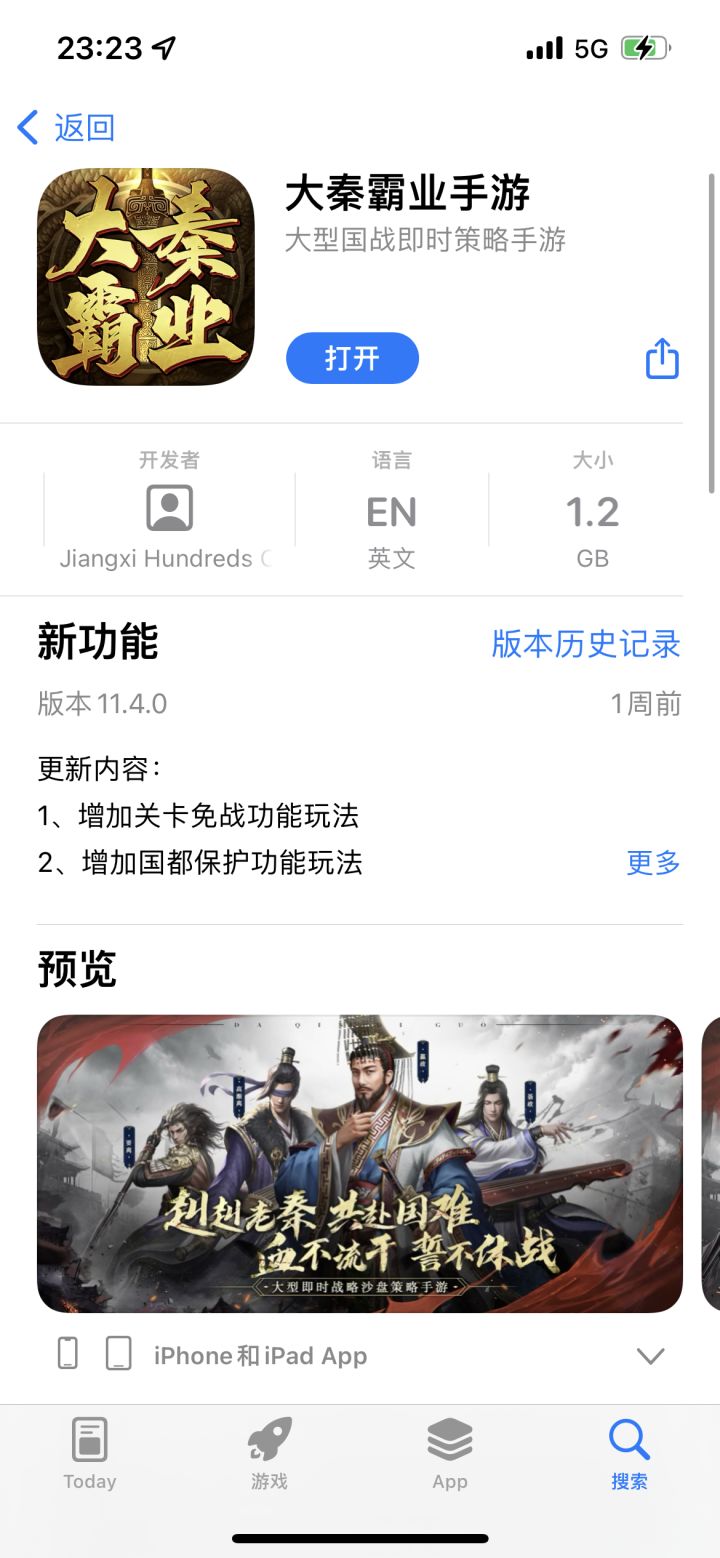Share this app via the share icon

(x=662, y=358)
